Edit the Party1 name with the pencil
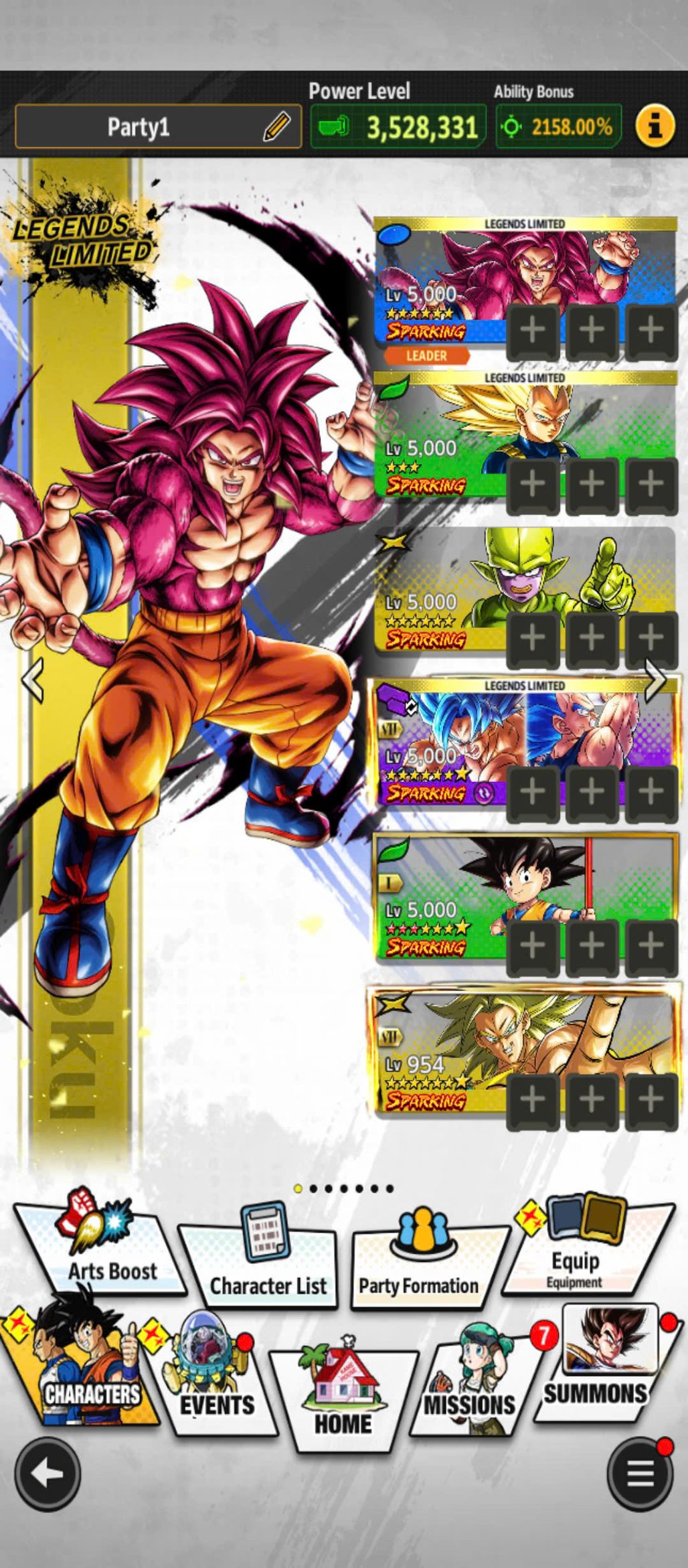 pos(276,126)
